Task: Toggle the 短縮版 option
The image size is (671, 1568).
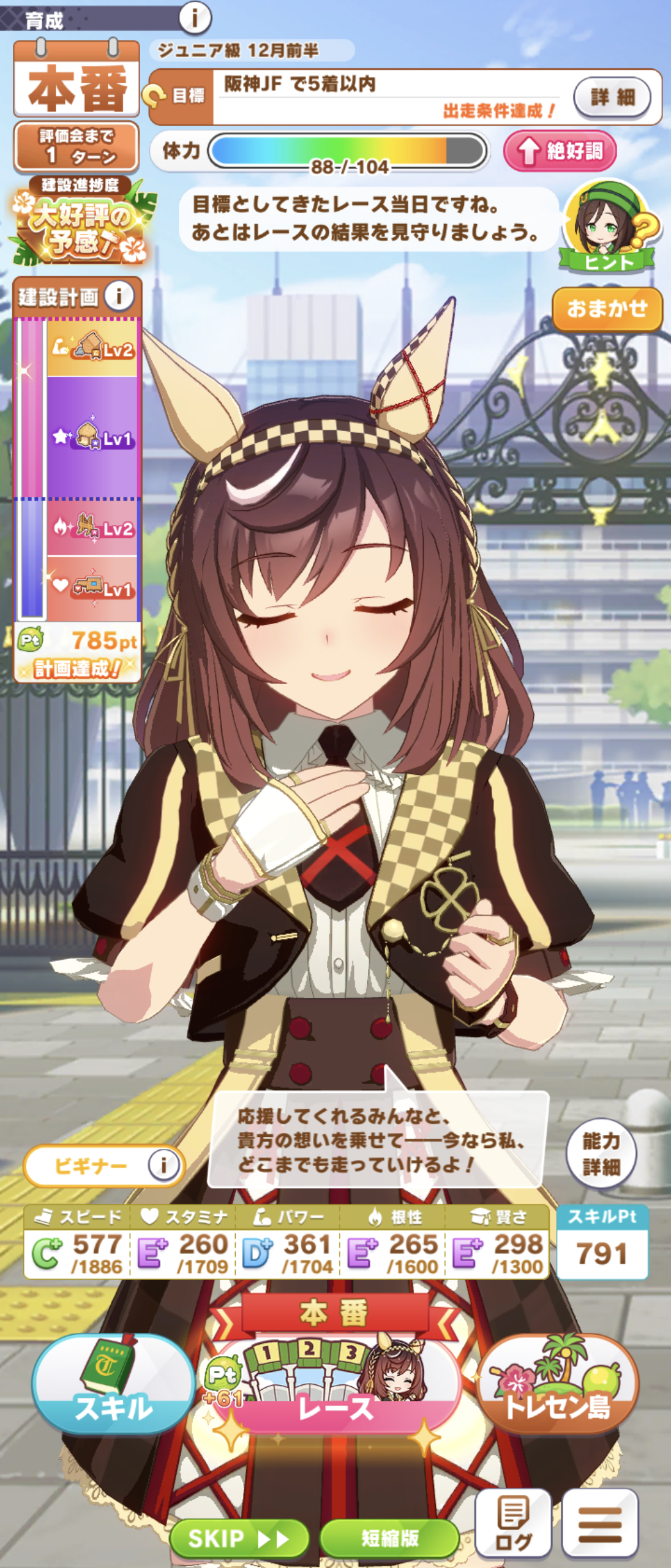Action: 389,1537
